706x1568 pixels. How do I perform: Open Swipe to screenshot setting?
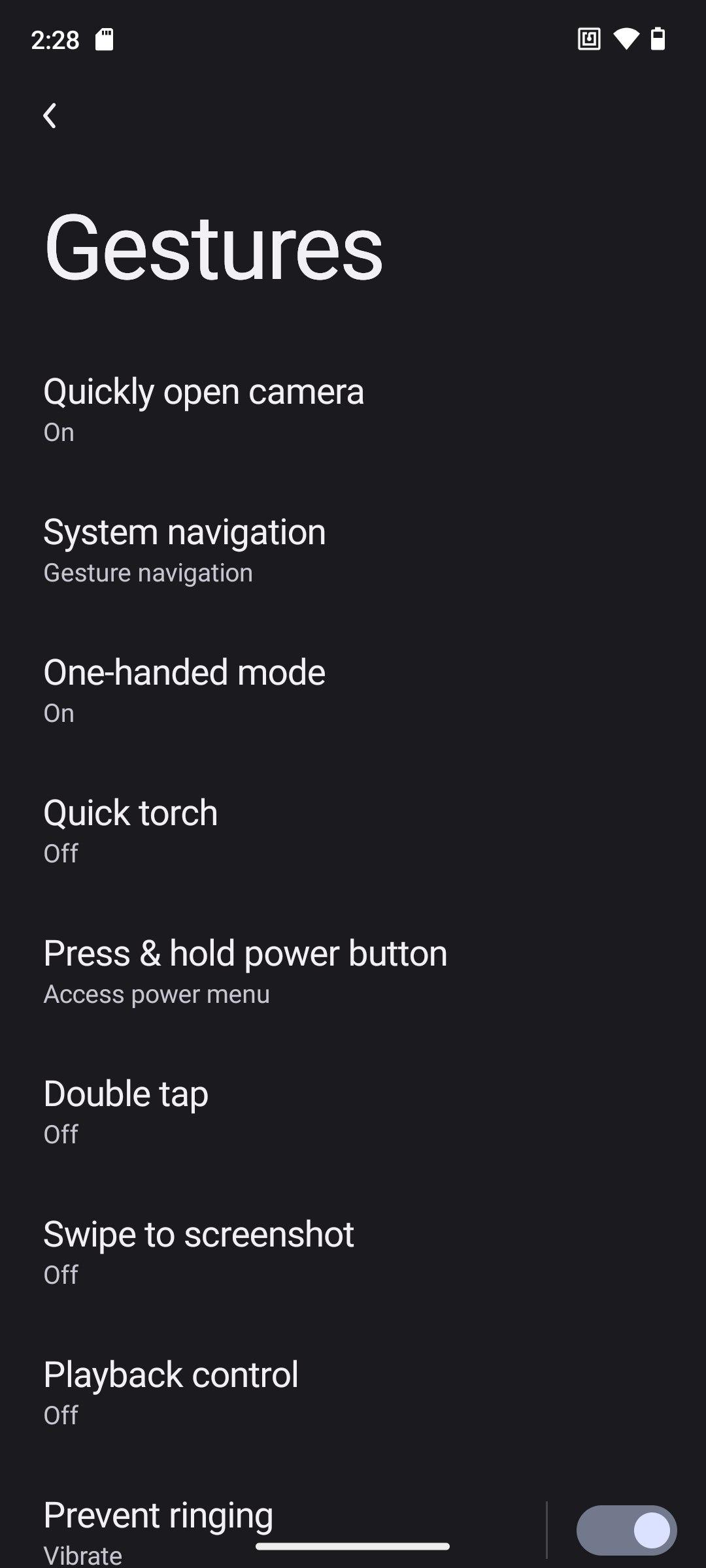199,1252
